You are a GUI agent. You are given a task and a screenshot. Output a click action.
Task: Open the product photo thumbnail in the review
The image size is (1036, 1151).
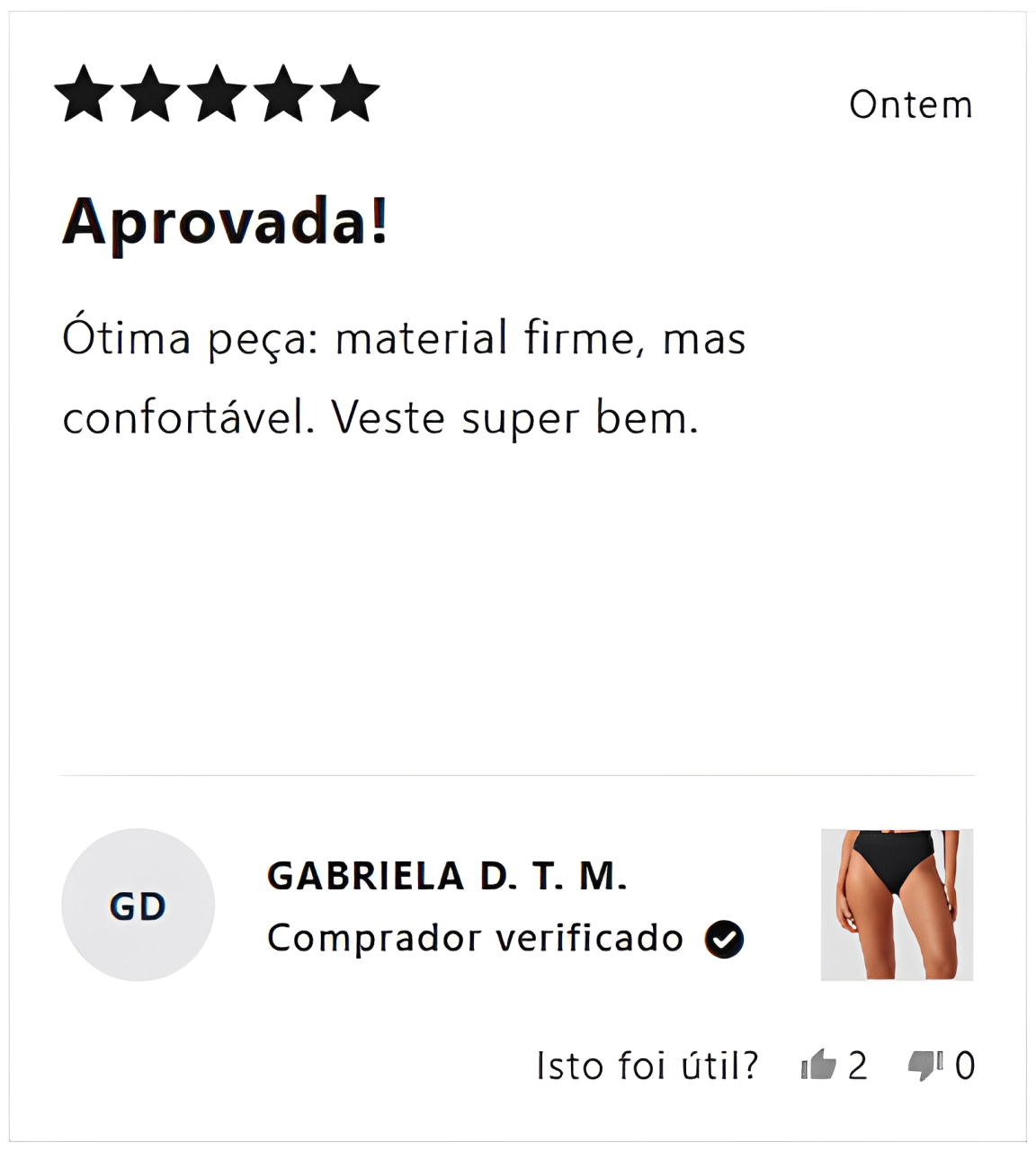(x=897, y=905)
